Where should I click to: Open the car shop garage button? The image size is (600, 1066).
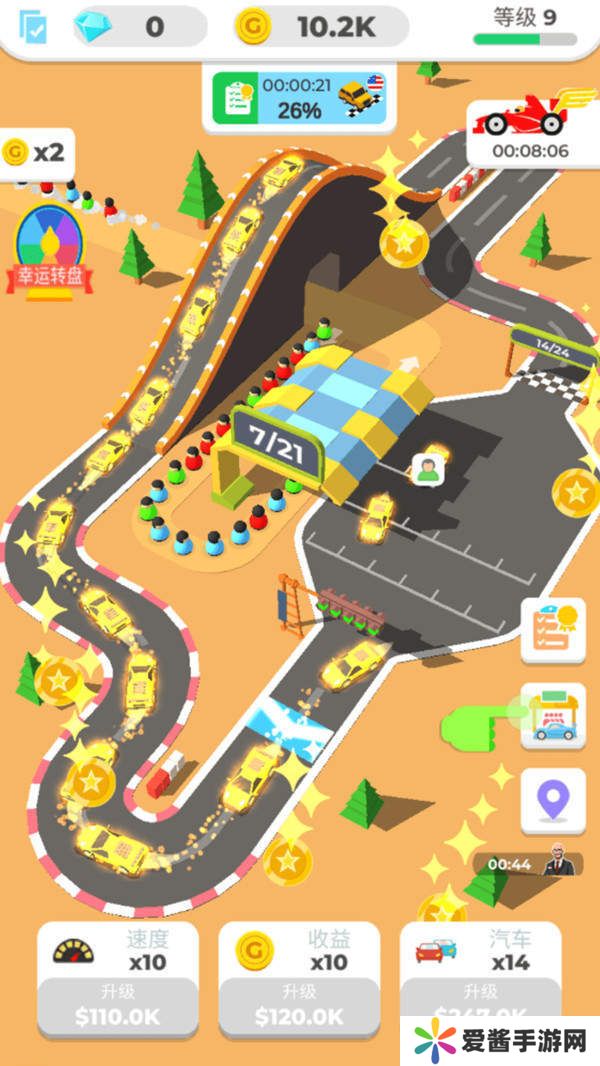click(553, 716)
